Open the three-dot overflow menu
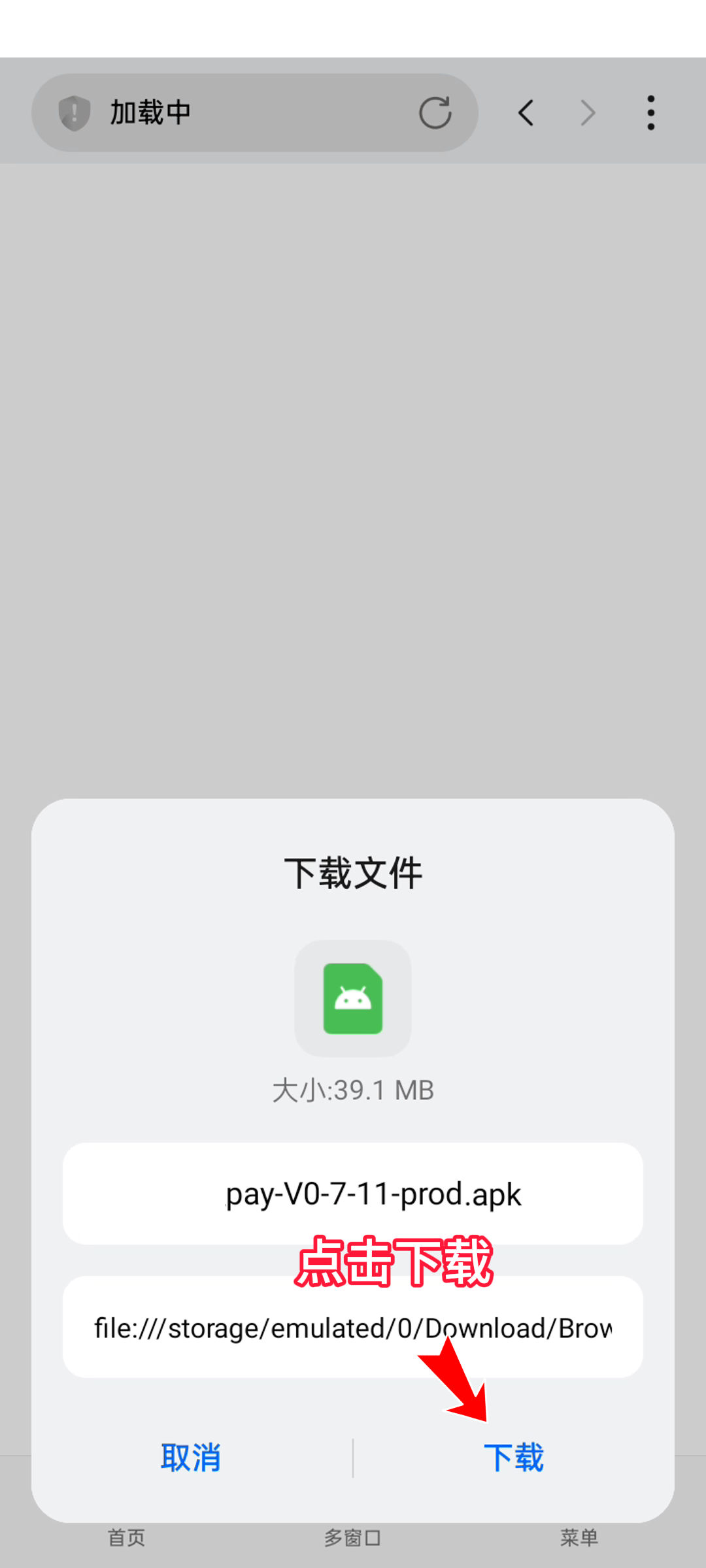 click(650, 113)
